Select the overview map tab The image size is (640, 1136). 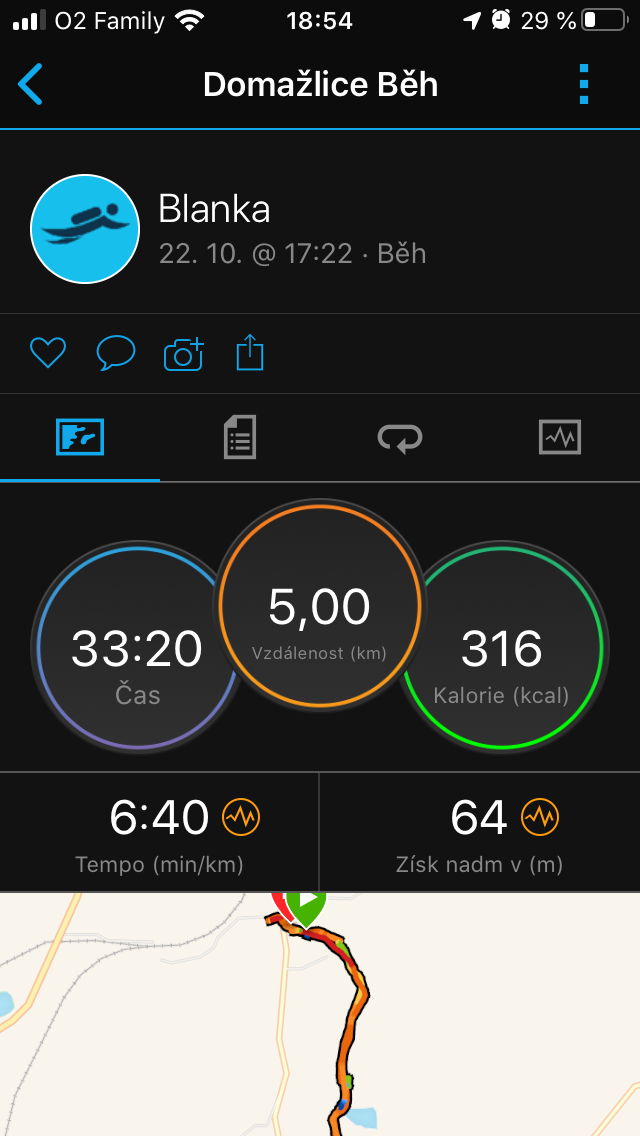coord(80,438)
